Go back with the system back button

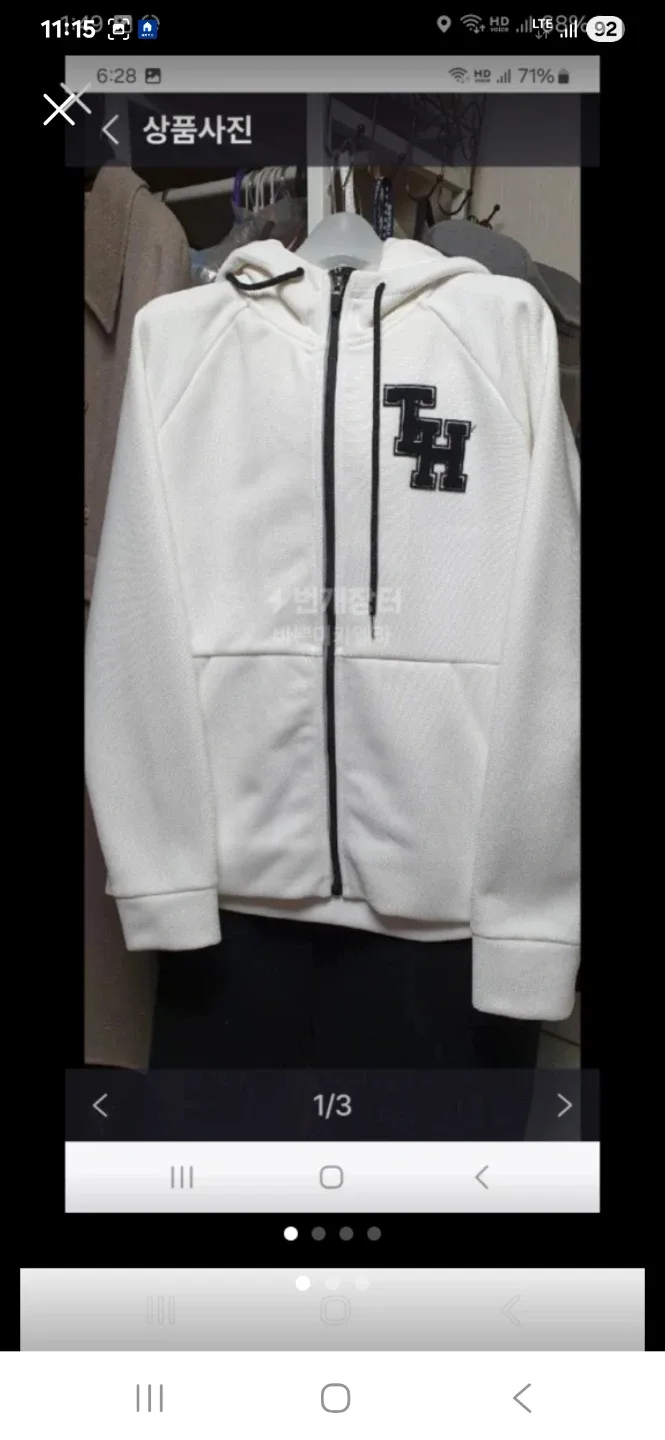521,1398
